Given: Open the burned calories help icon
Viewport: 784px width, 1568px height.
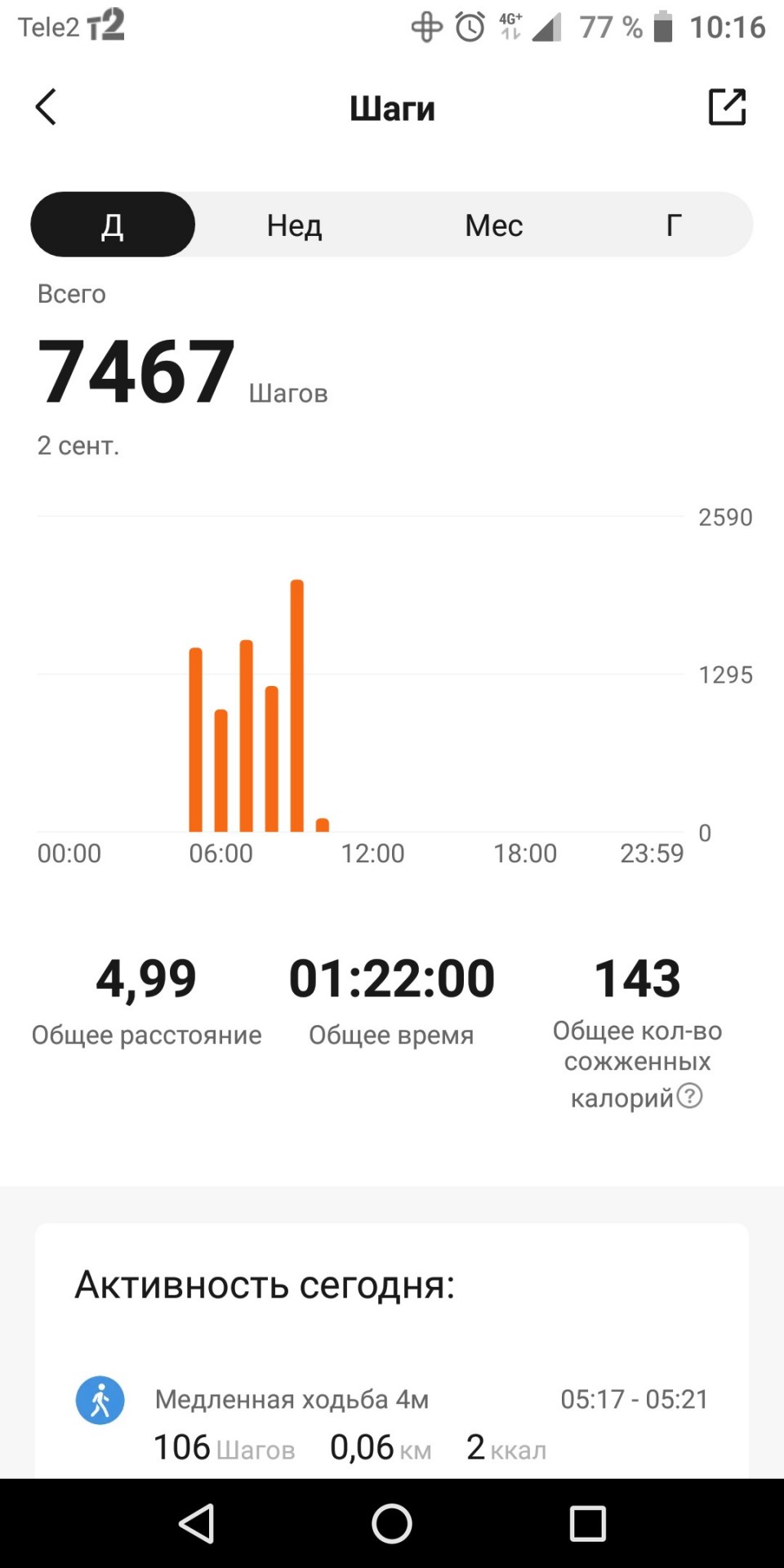Looking at the screenshot, I should pos(690,1095).
